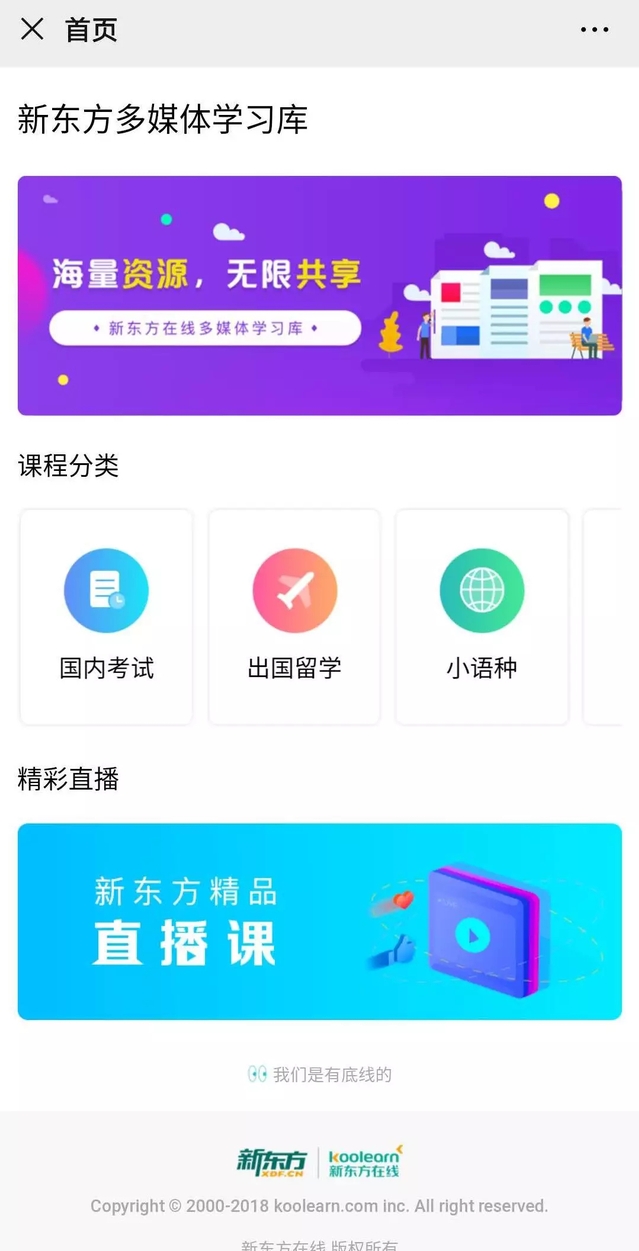The width and height of the screenshot is (639, 1251).
Task: Open the 海量资源 无限共享 banner
Action: pyautogui.click(x=319, y=295)
